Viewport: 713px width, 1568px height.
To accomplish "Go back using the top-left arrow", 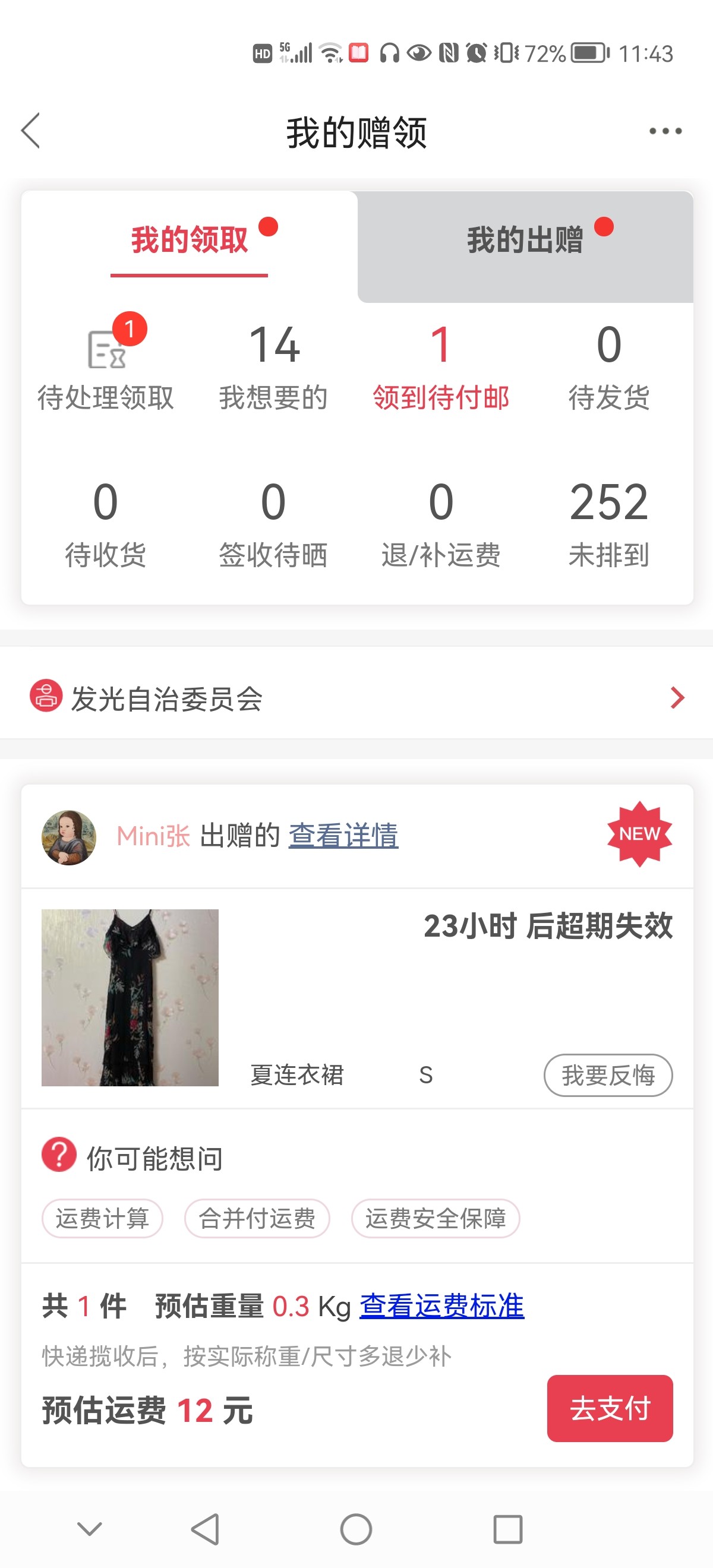I will point(30,131).
